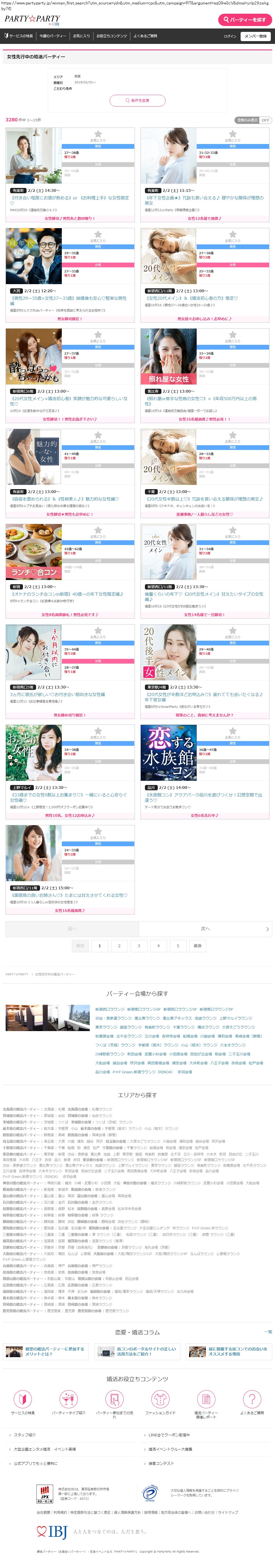The width and height of the screenshot is (275, 1568).
Task: Jump to page 3 of results
Action: click(x=139, y=945)
